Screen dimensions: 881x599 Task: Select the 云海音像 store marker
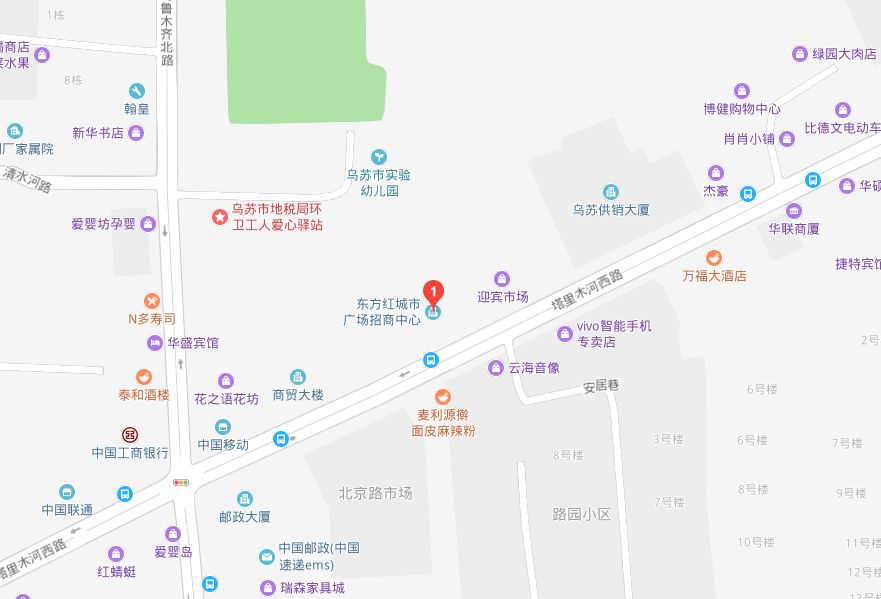point(496,368)
